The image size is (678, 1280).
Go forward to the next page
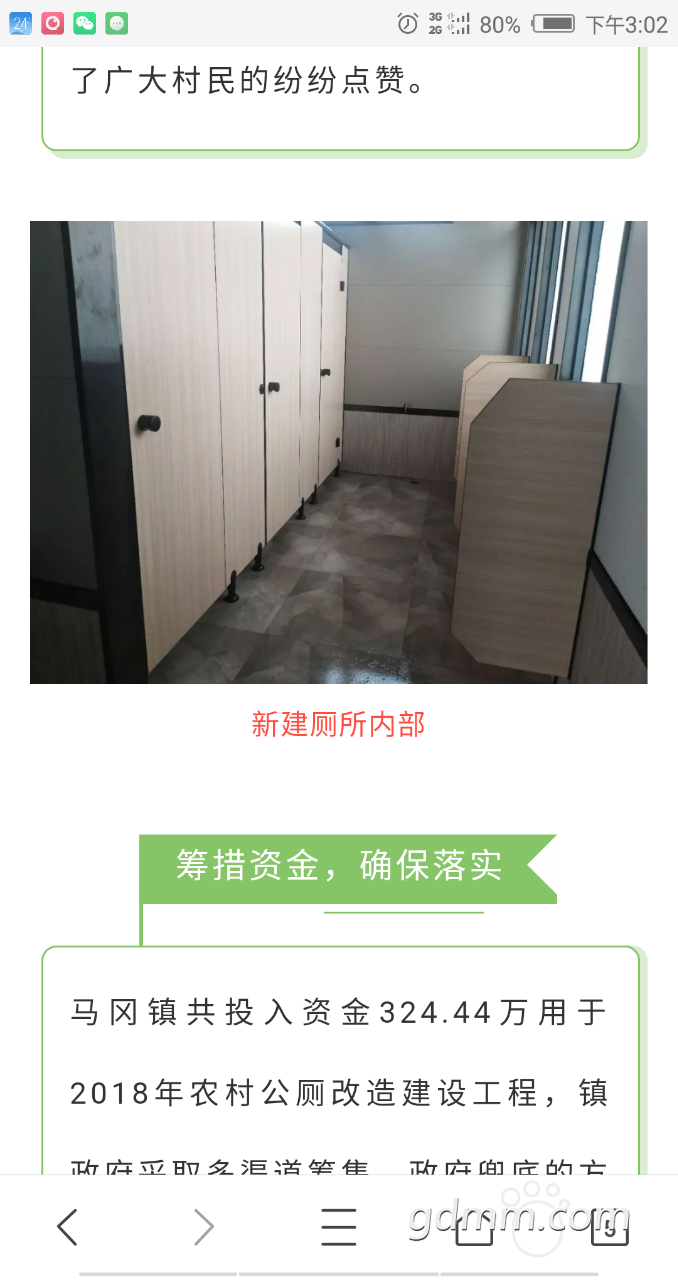[x=203, y=1226]
